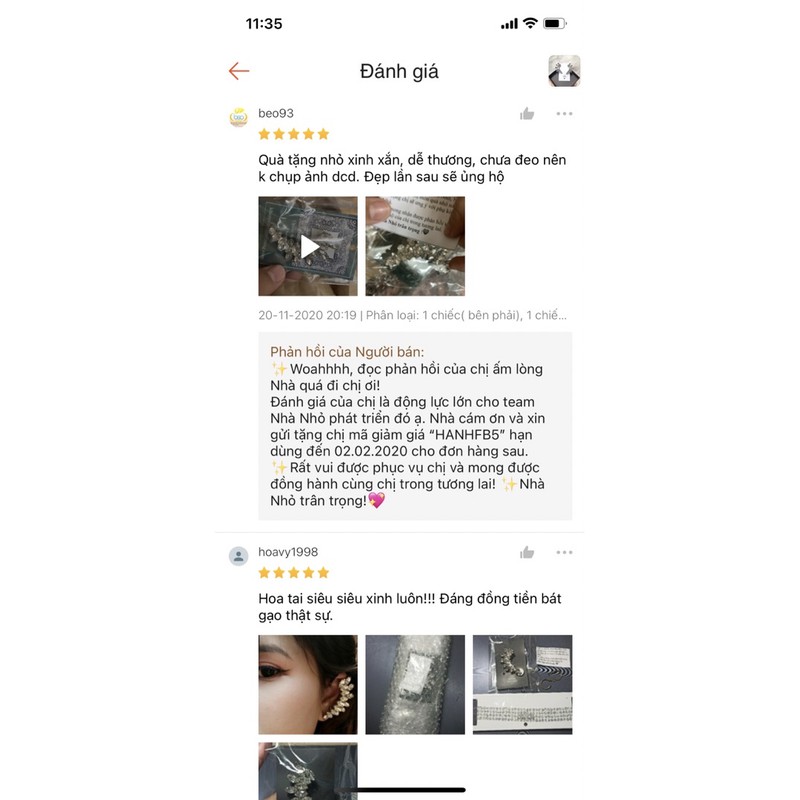Open more options on beo93's review
Viewport: 800px width, 800px height.
pyautogui.click(x=564, y=114)
